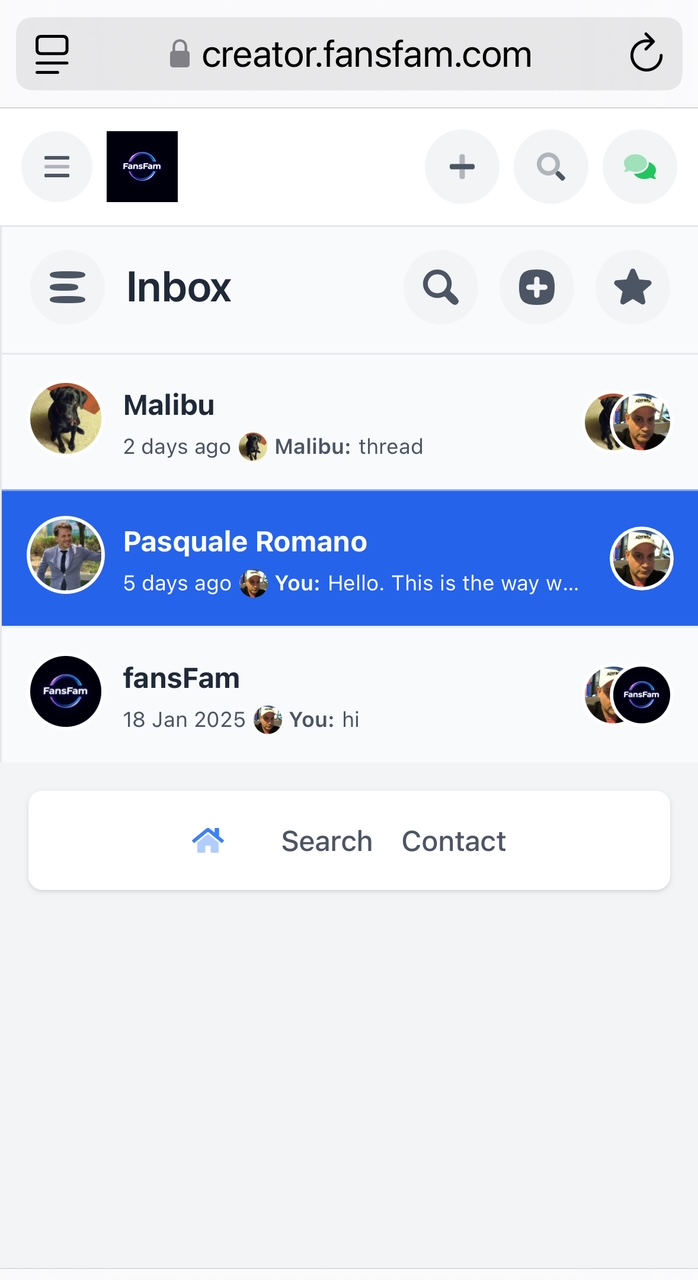Open the browser page options icon
Viewport: 698px width, 1280px height.
click(52, 54)
